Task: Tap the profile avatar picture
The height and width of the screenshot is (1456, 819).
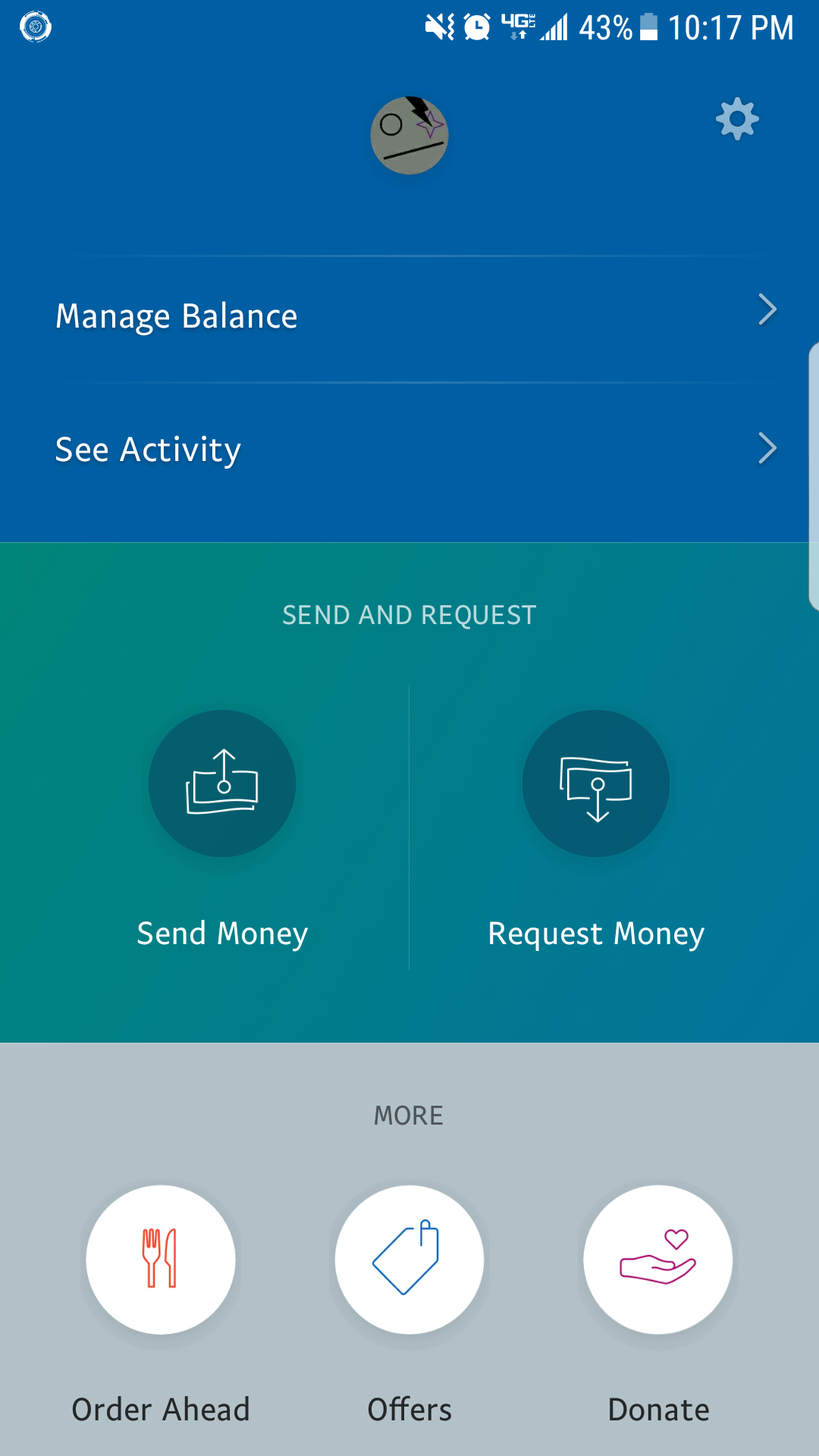Action: pyautogui.click(x=409, y=135)
